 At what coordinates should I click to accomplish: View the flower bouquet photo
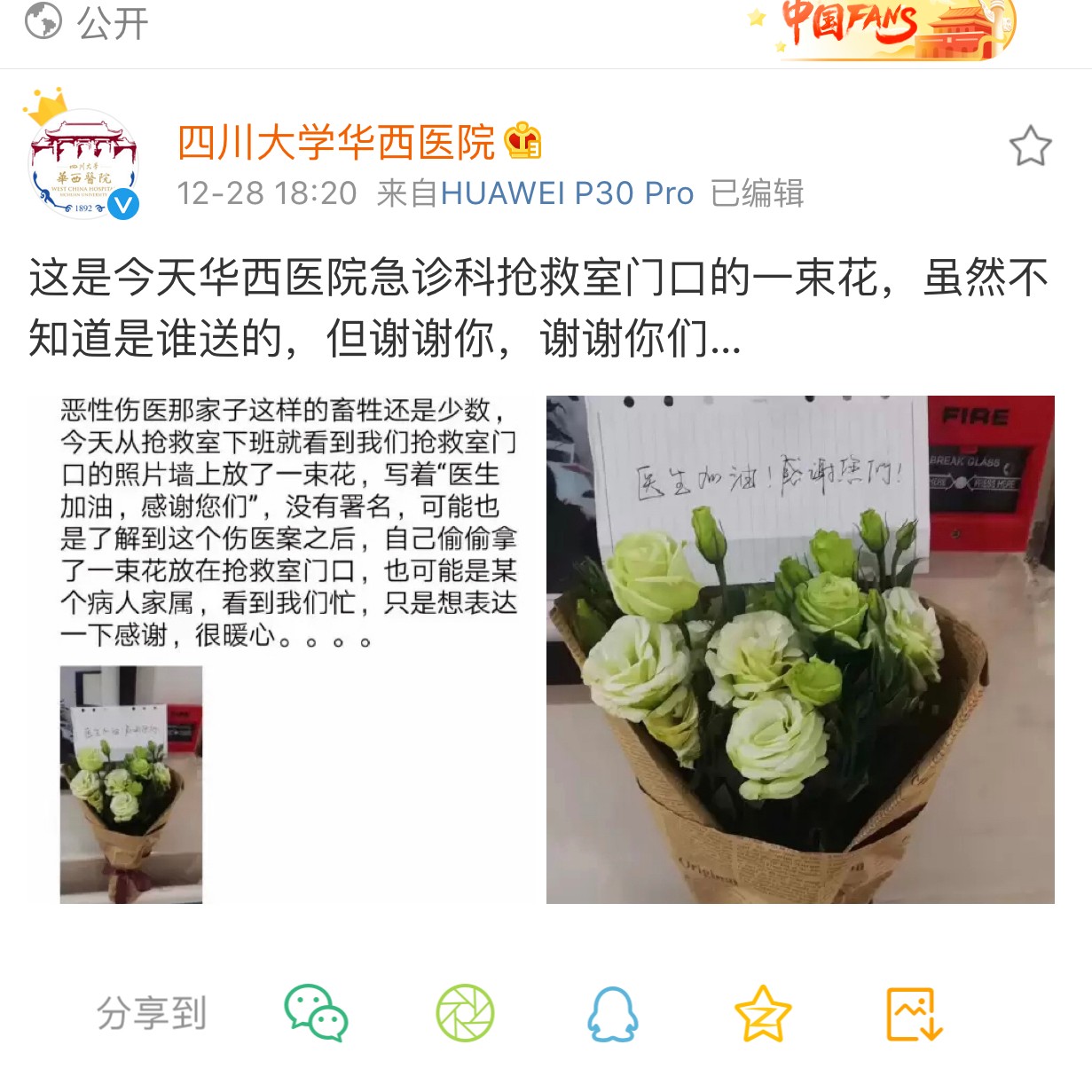[x=800, y=649]
